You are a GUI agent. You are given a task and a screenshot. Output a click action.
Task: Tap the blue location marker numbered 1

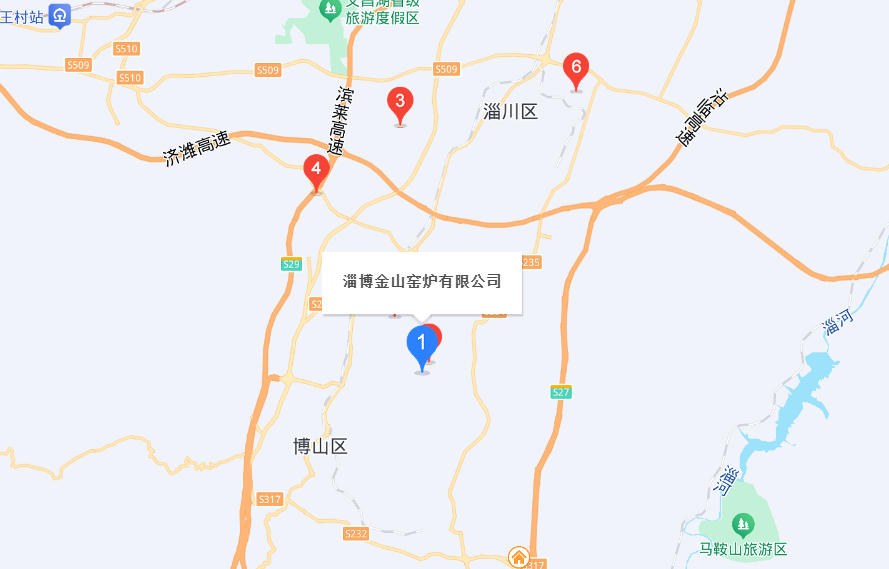421,344
